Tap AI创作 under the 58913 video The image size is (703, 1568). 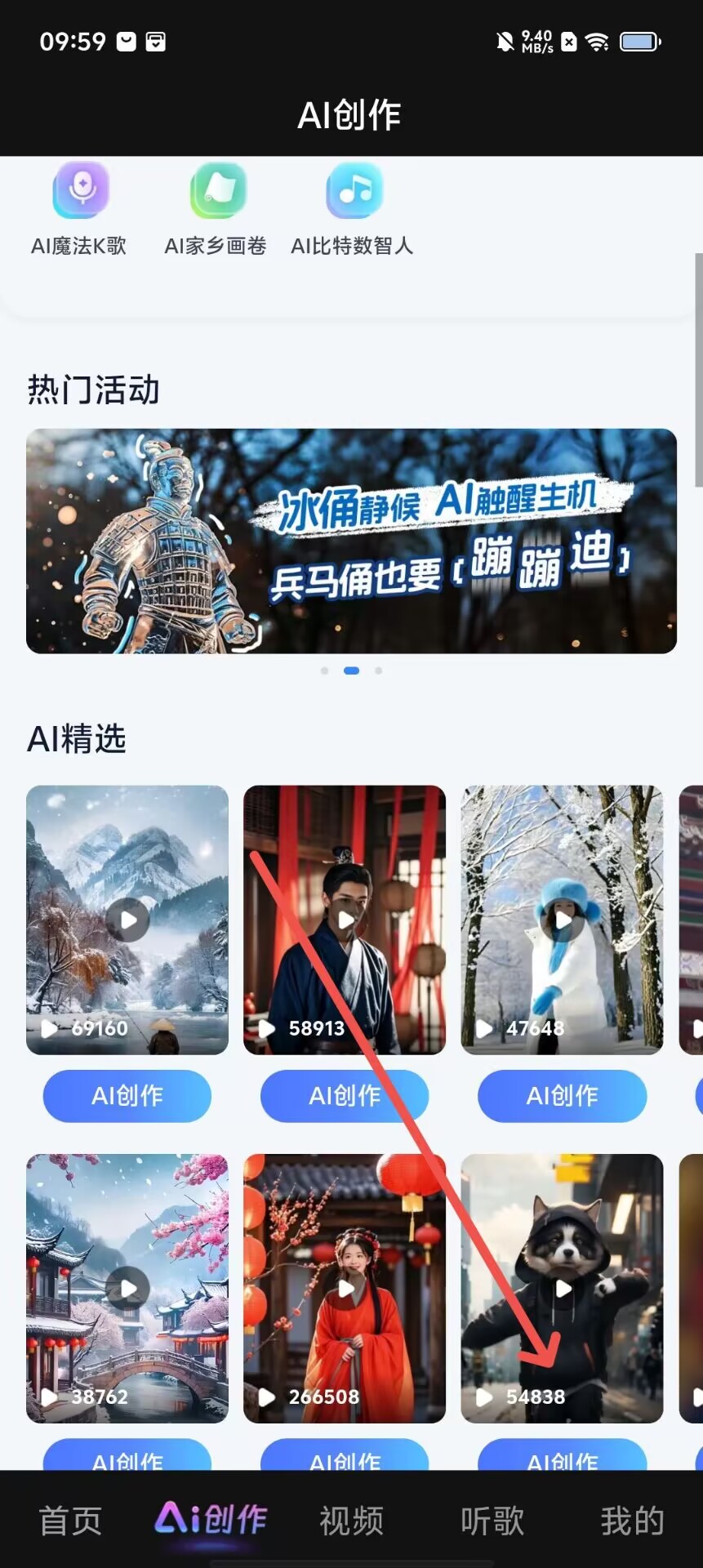345,1095
